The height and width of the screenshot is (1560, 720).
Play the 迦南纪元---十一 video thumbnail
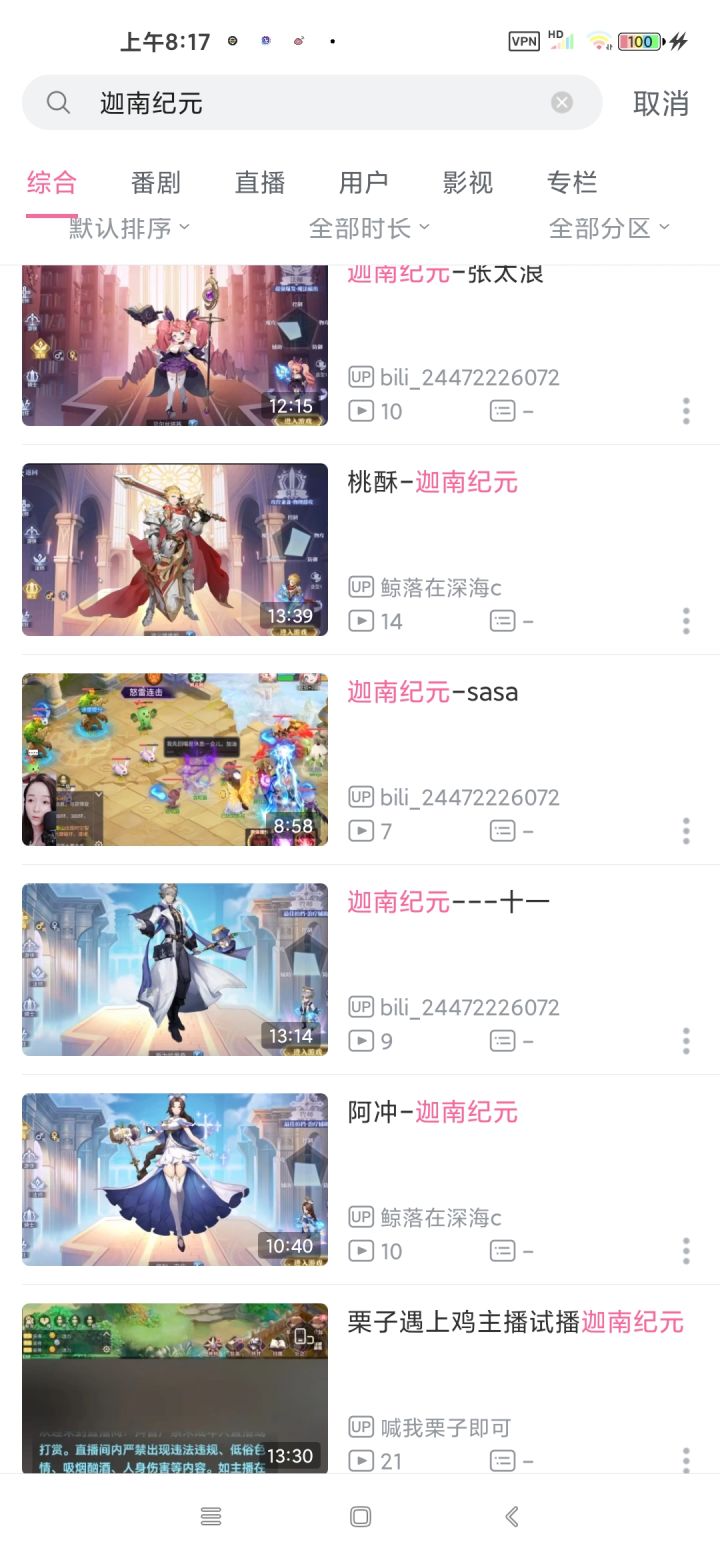point(174,970)
